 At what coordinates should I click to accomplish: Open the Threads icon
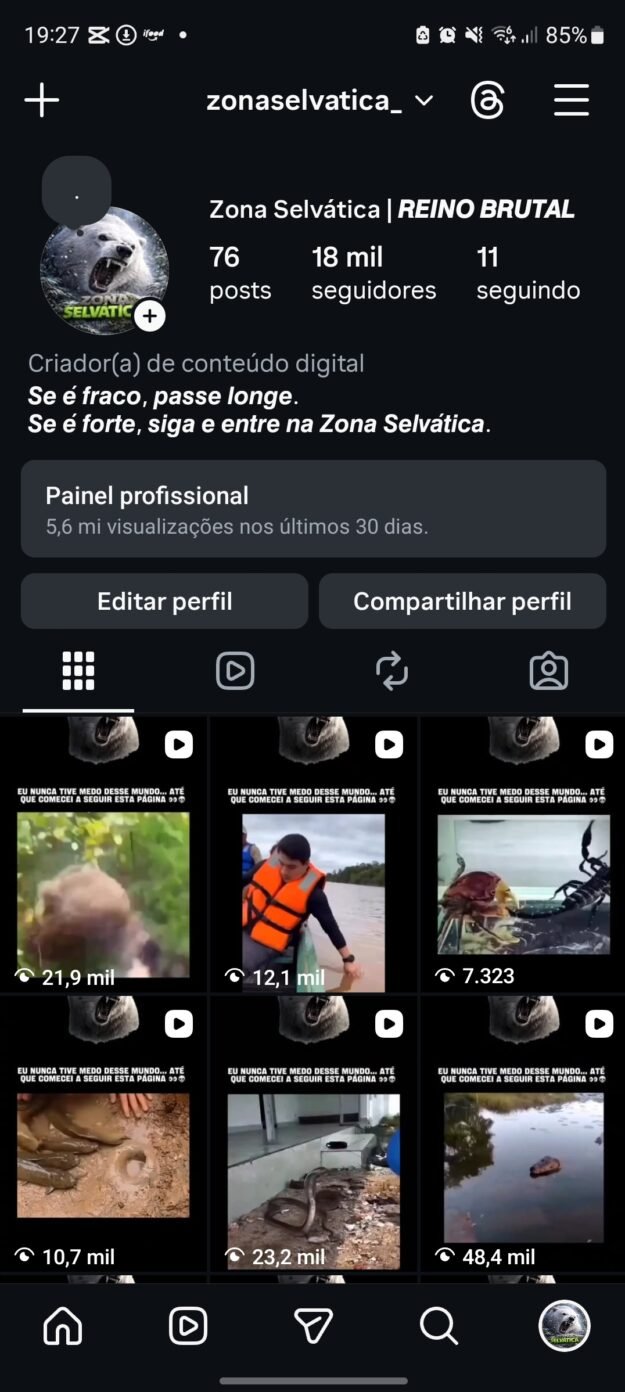[487, 100]
